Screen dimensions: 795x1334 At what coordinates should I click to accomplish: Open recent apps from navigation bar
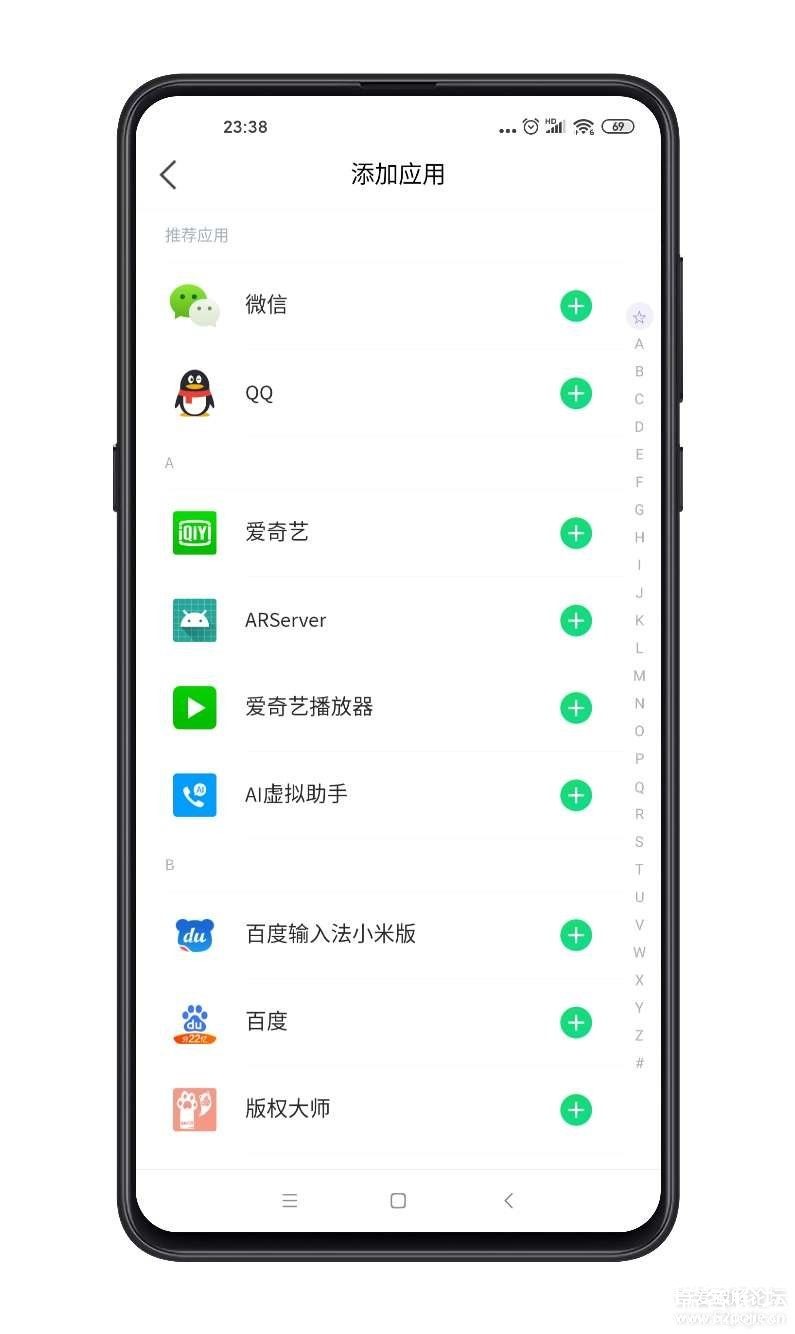(290, 1201)
